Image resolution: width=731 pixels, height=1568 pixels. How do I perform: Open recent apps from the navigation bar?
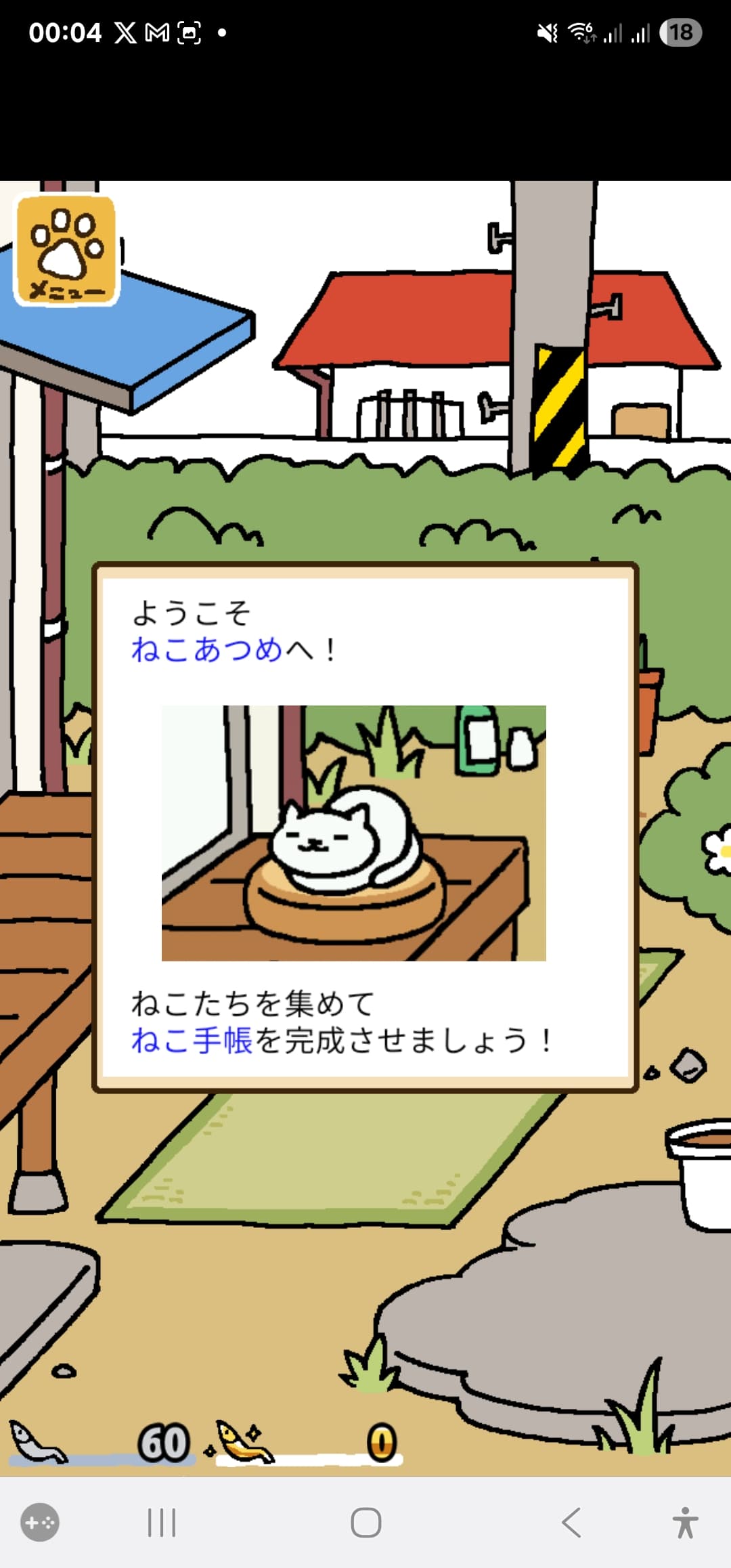pyautogui.click(x=162, y=1523)
